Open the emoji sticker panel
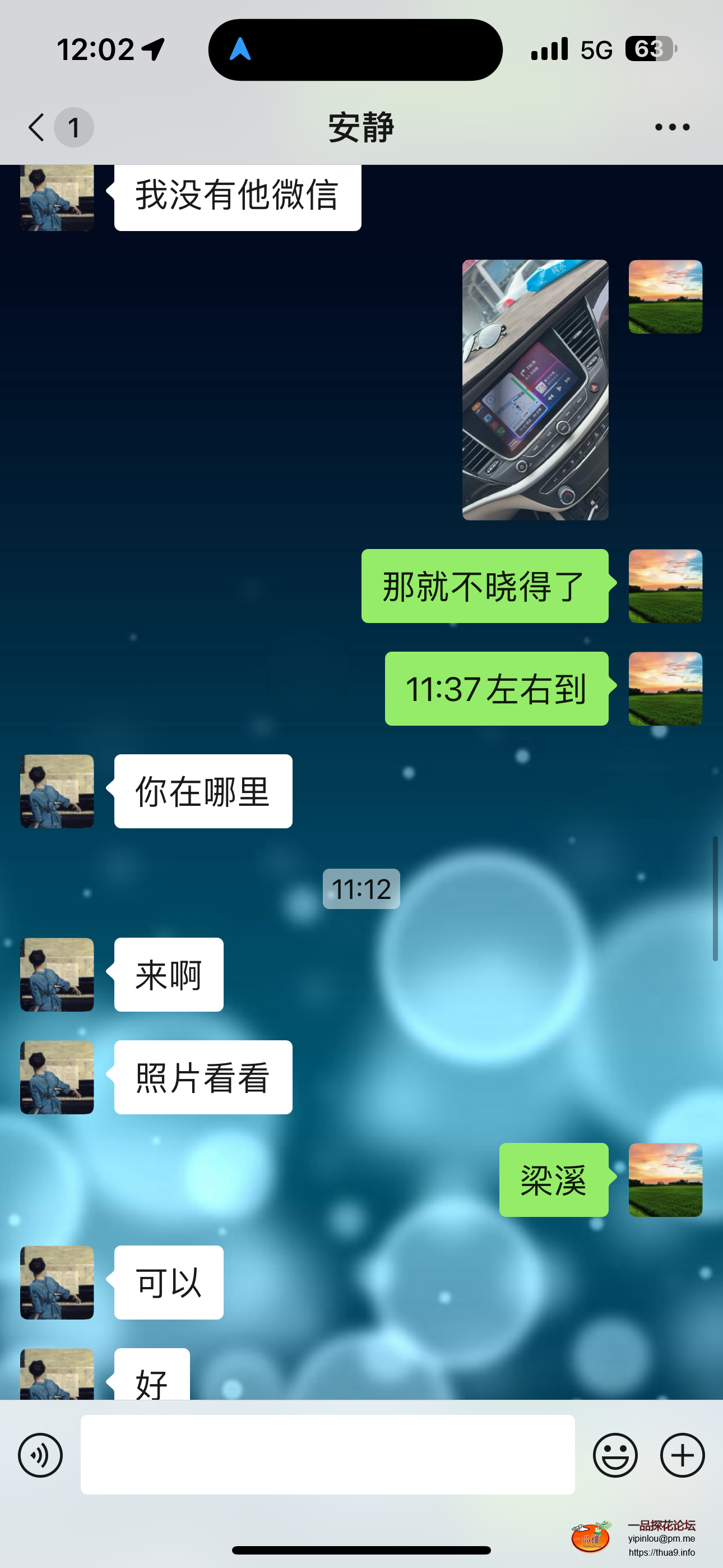 coord(615,1455)
